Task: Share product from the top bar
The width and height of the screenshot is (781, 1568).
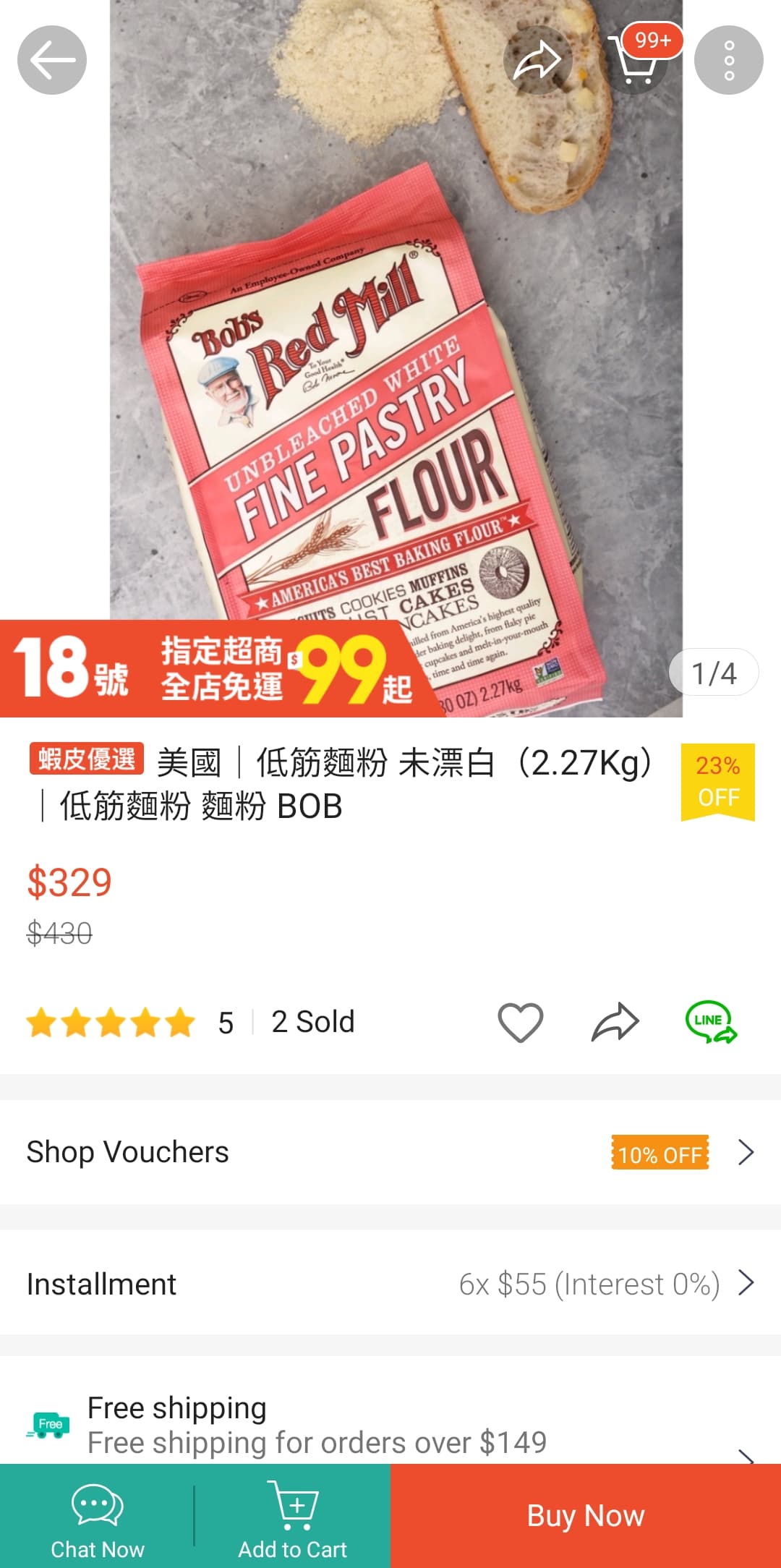Action: (x=537, y=60)
